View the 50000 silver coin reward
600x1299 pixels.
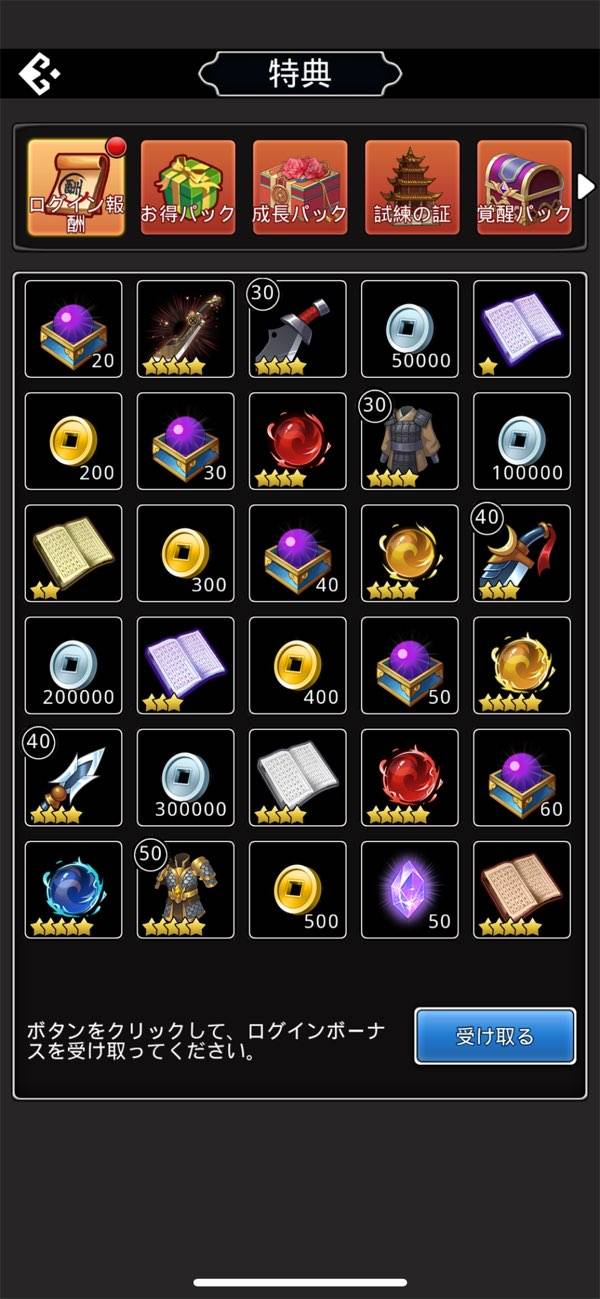[x=410, y=329]
